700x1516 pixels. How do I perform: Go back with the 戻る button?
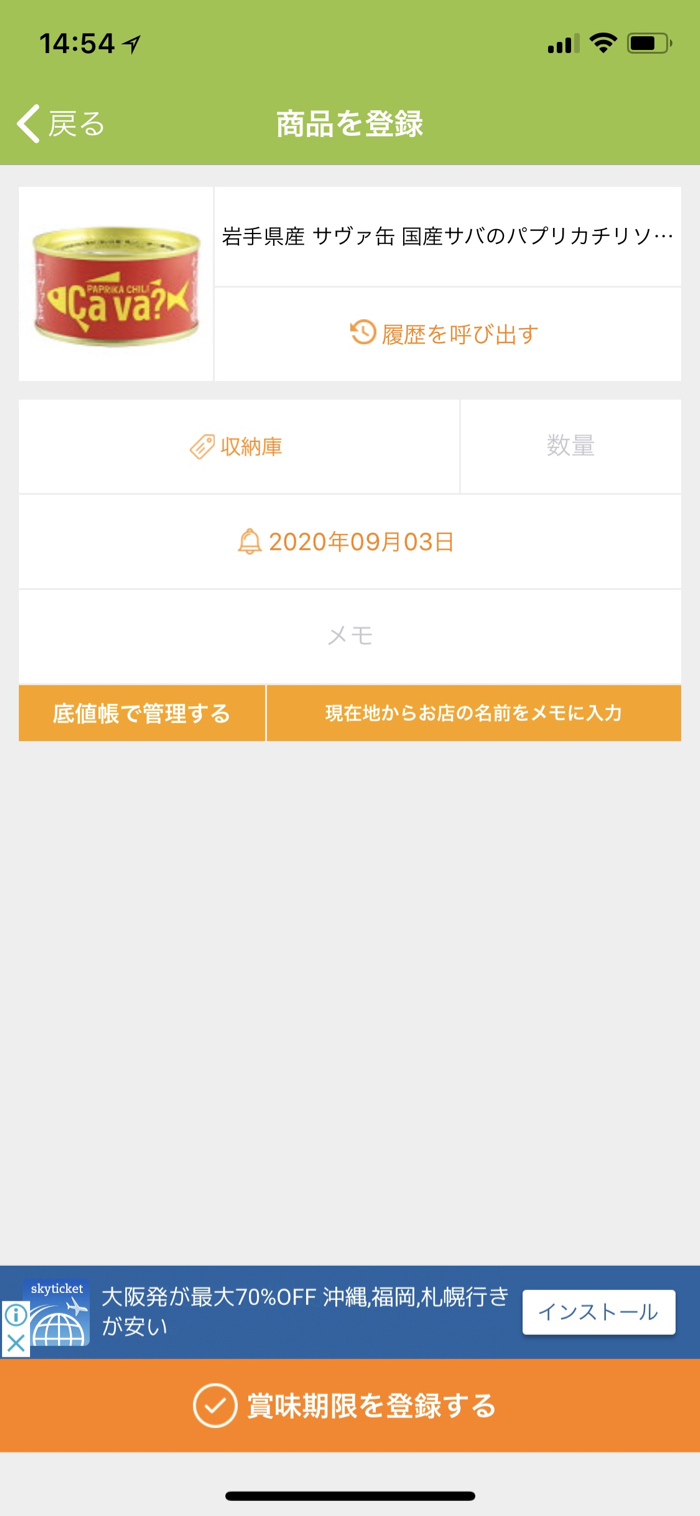pyautogui.click(x=62, y=124)
